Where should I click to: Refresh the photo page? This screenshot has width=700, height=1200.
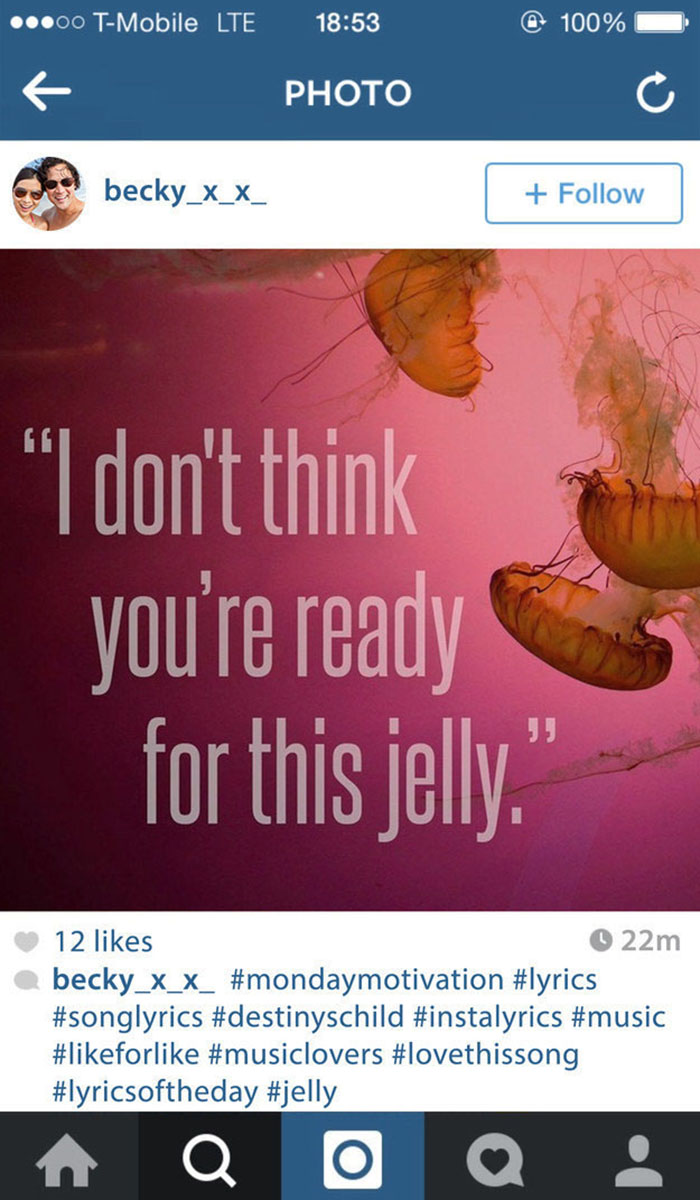click(655, 93)
